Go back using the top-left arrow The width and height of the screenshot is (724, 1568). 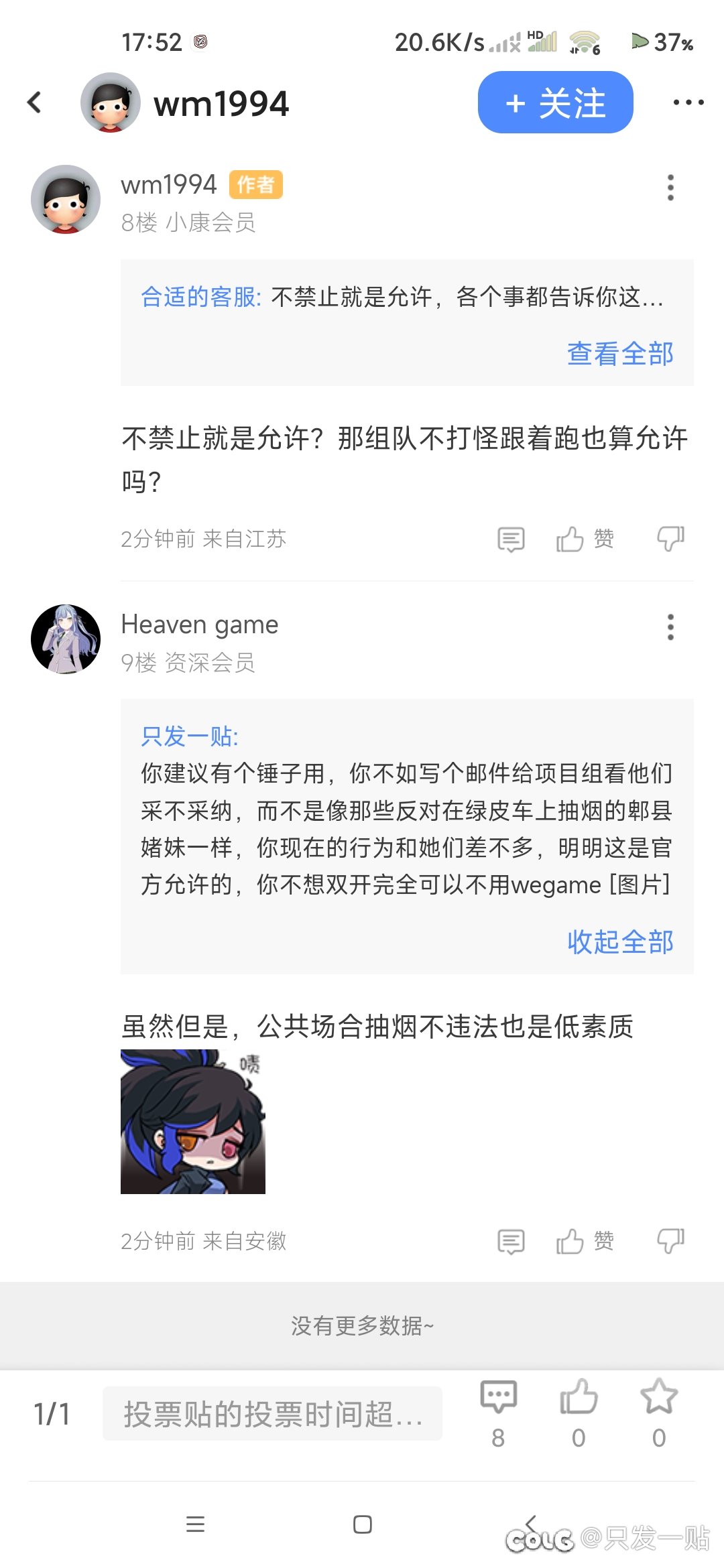(35, 103)
